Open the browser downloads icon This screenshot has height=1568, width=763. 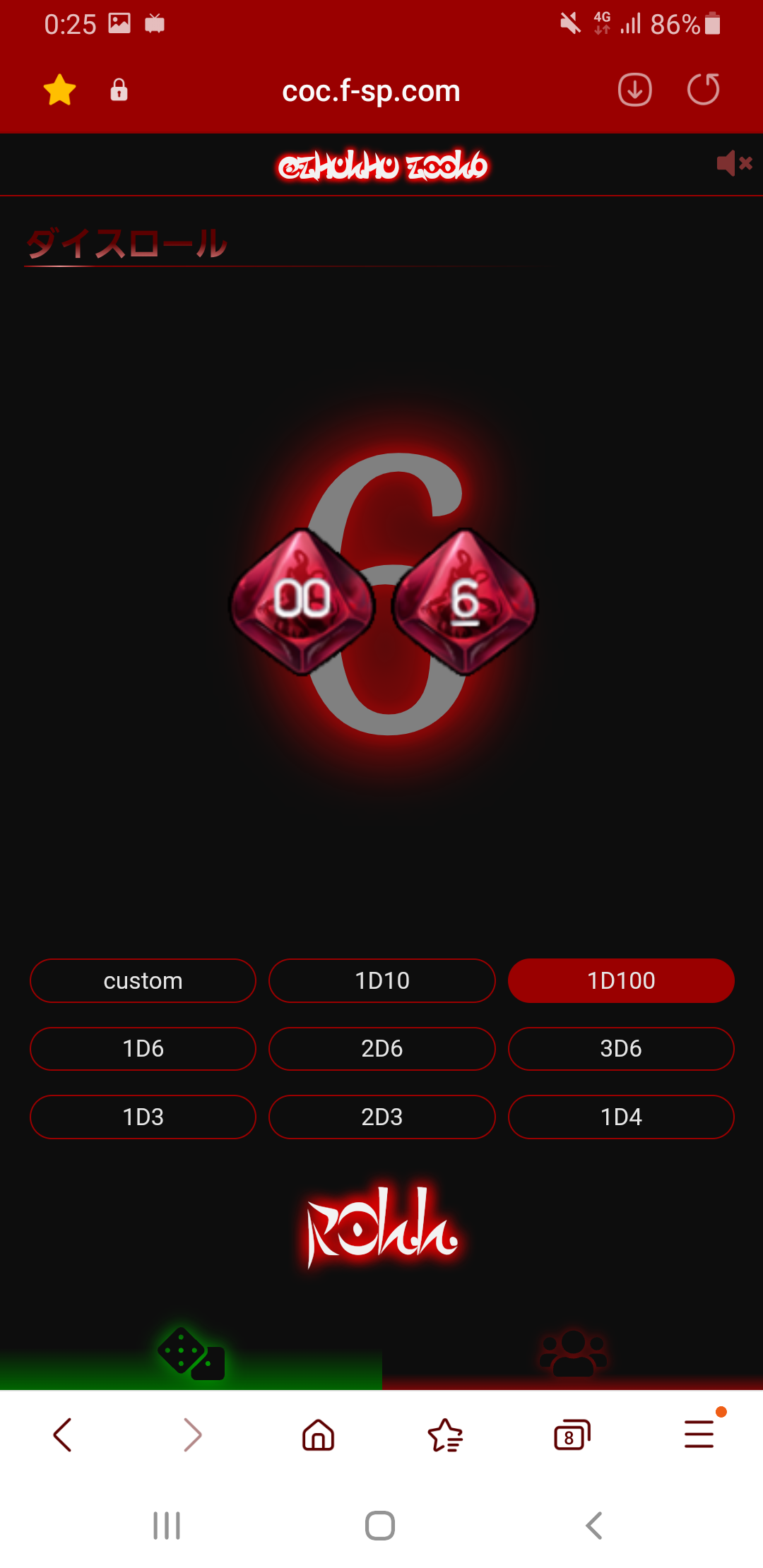pyautogui.click(x=634, y=90)
